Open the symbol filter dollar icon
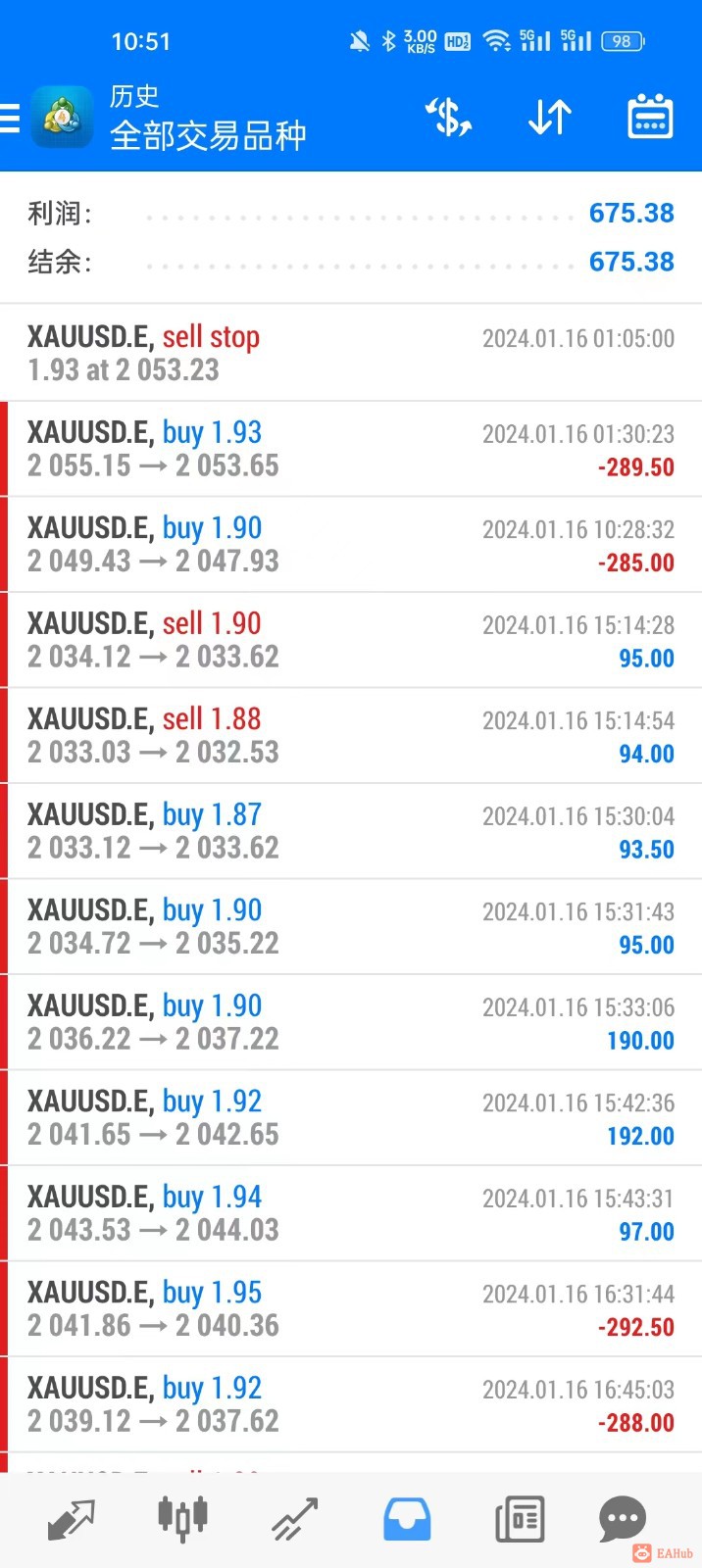This screenshot has width=702, height=1568. [449, 118]
